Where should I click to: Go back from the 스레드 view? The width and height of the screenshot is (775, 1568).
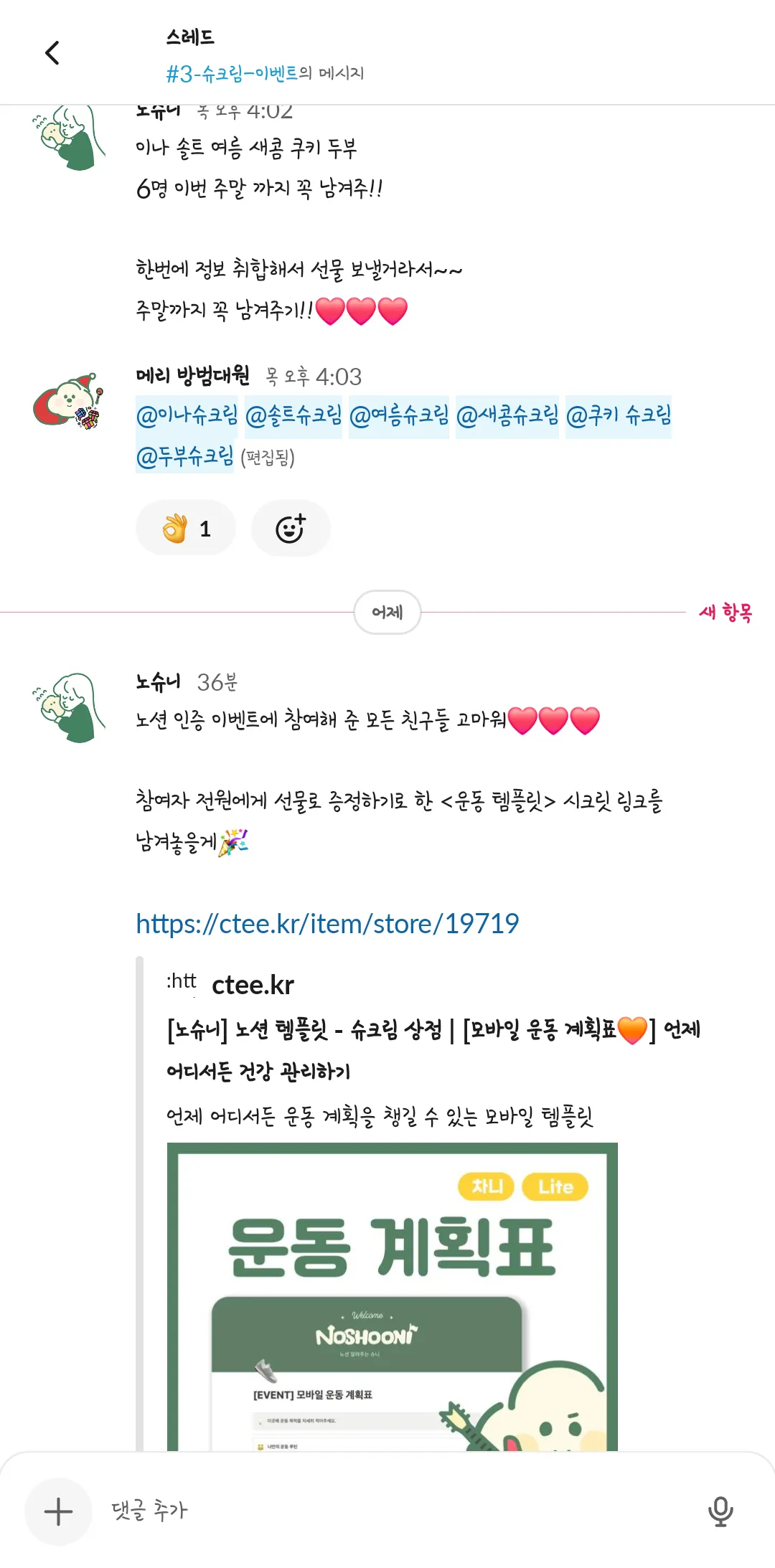pyautogui.click(x=52, y=53)
